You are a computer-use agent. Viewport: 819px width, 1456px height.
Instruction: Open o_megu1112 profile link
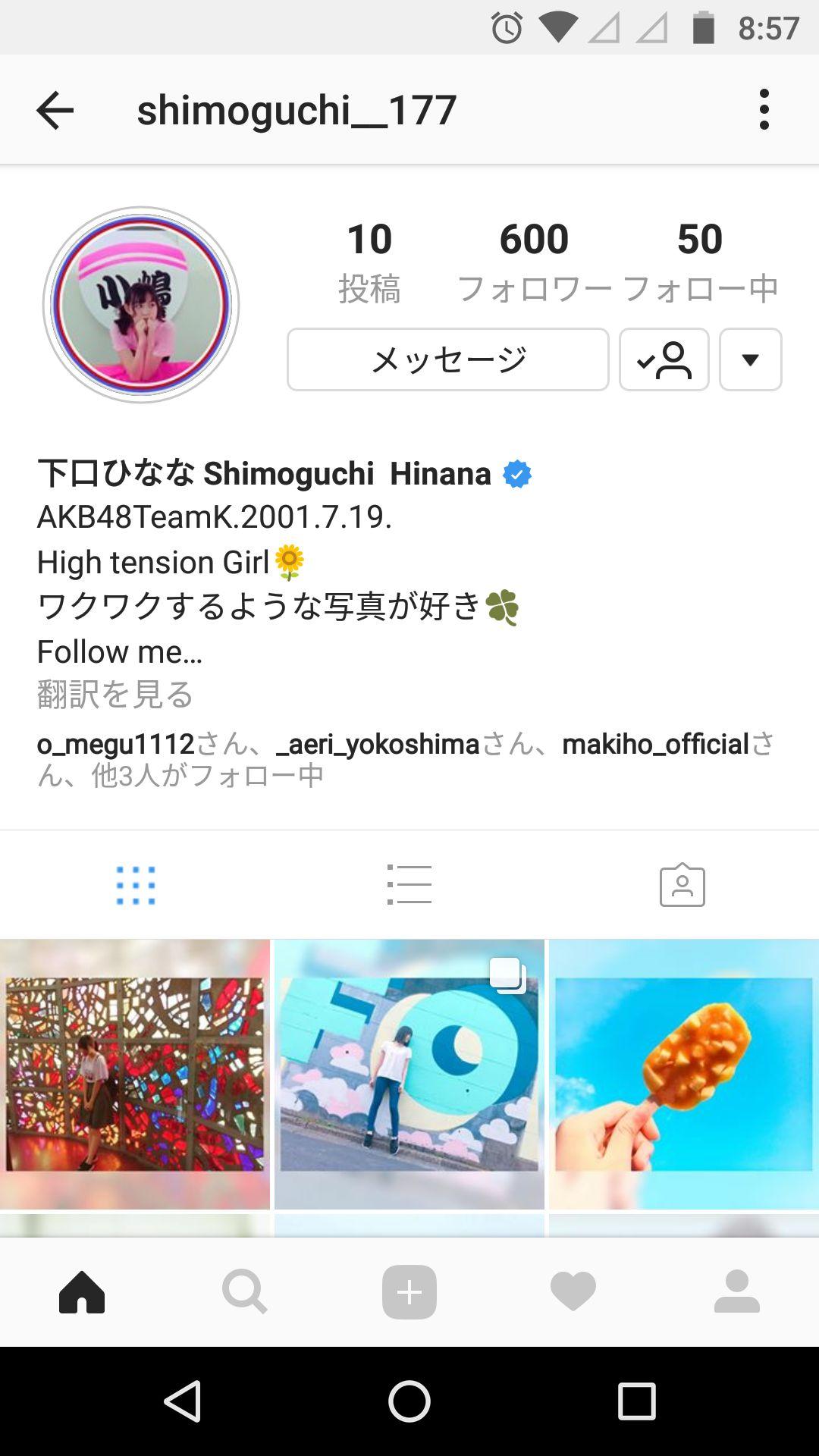115,744
